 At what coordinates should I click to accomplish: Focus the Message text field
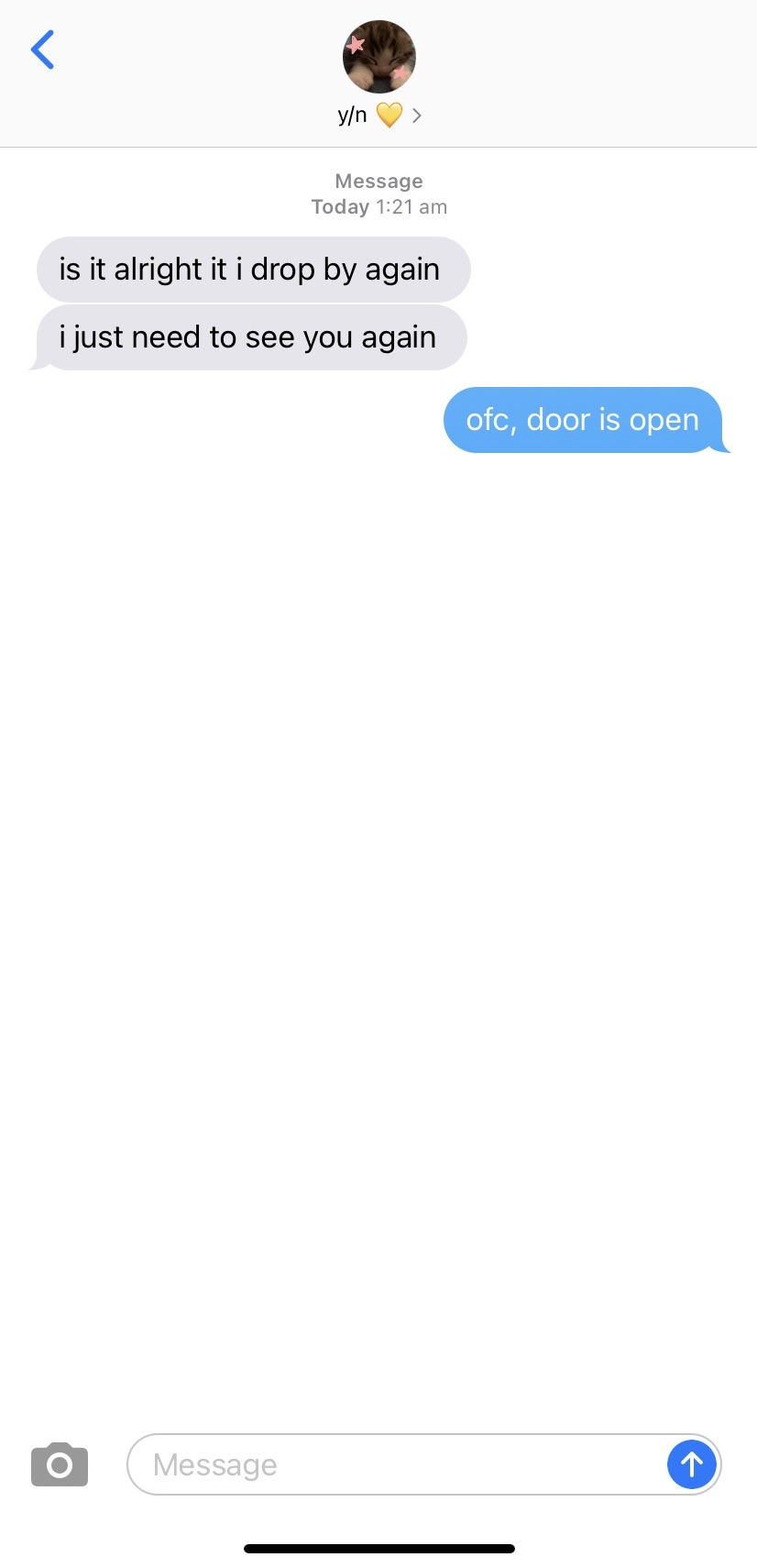point(394,1464)
